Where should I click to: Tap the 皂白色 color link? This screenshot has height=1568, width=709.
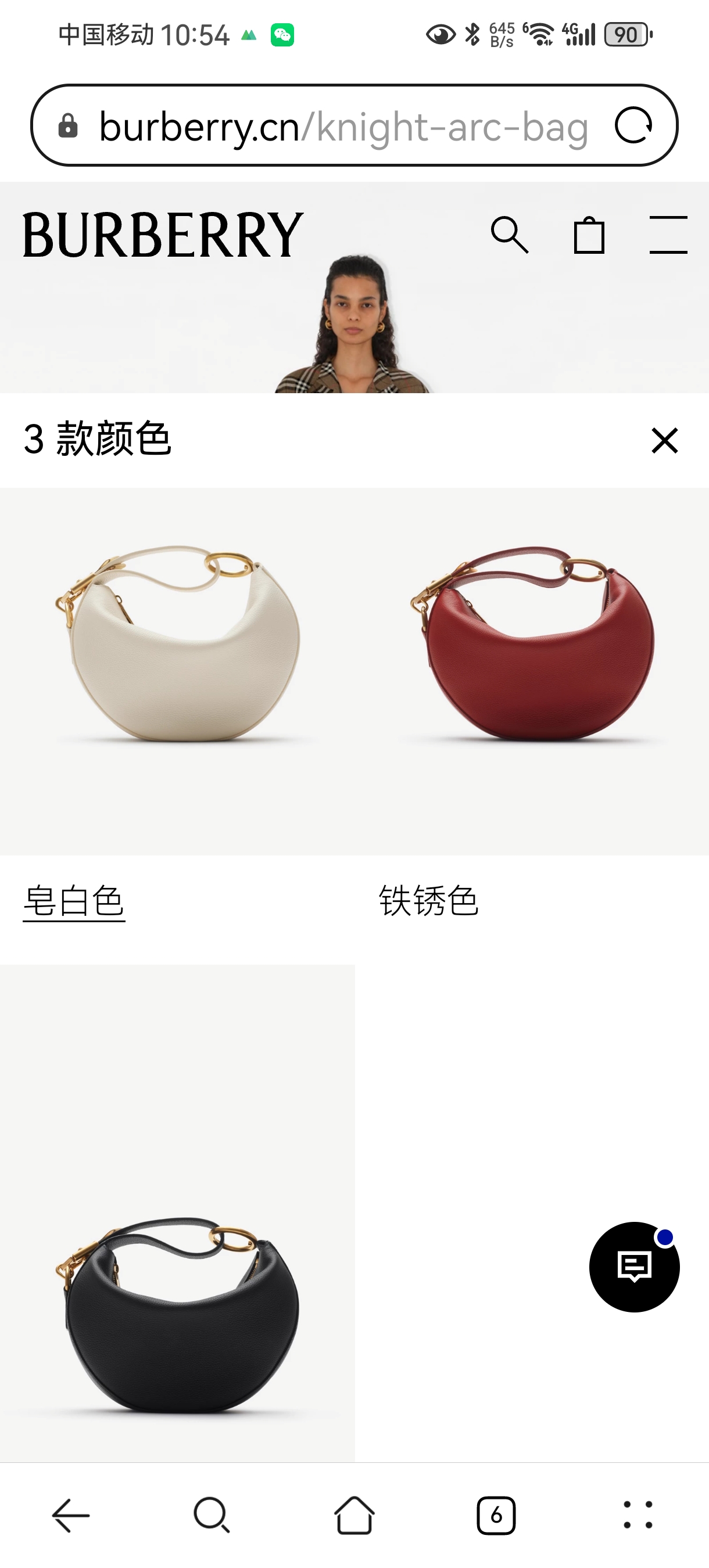[74, 901]
